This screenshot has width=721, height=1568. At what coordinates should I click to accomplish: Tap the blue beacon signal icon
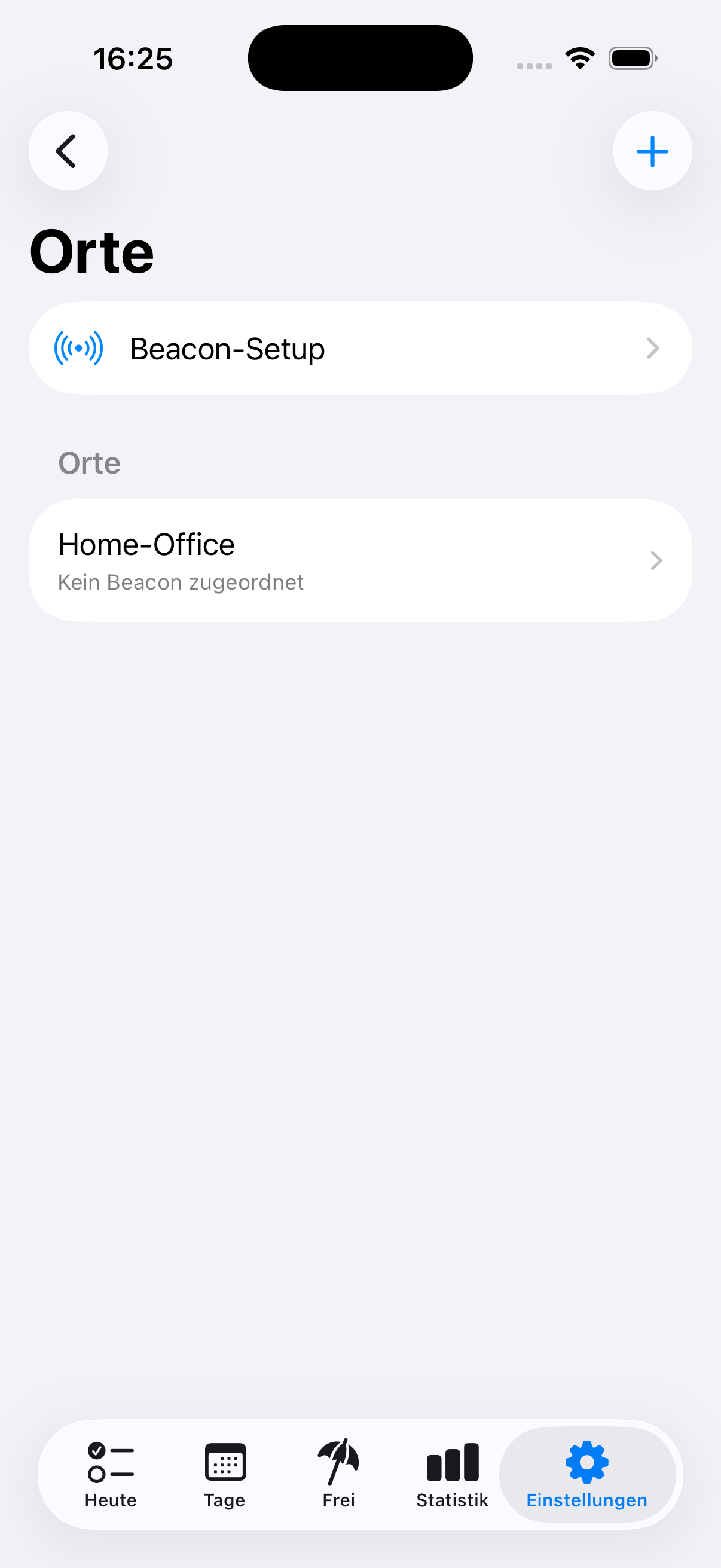(x=78, y=347)
